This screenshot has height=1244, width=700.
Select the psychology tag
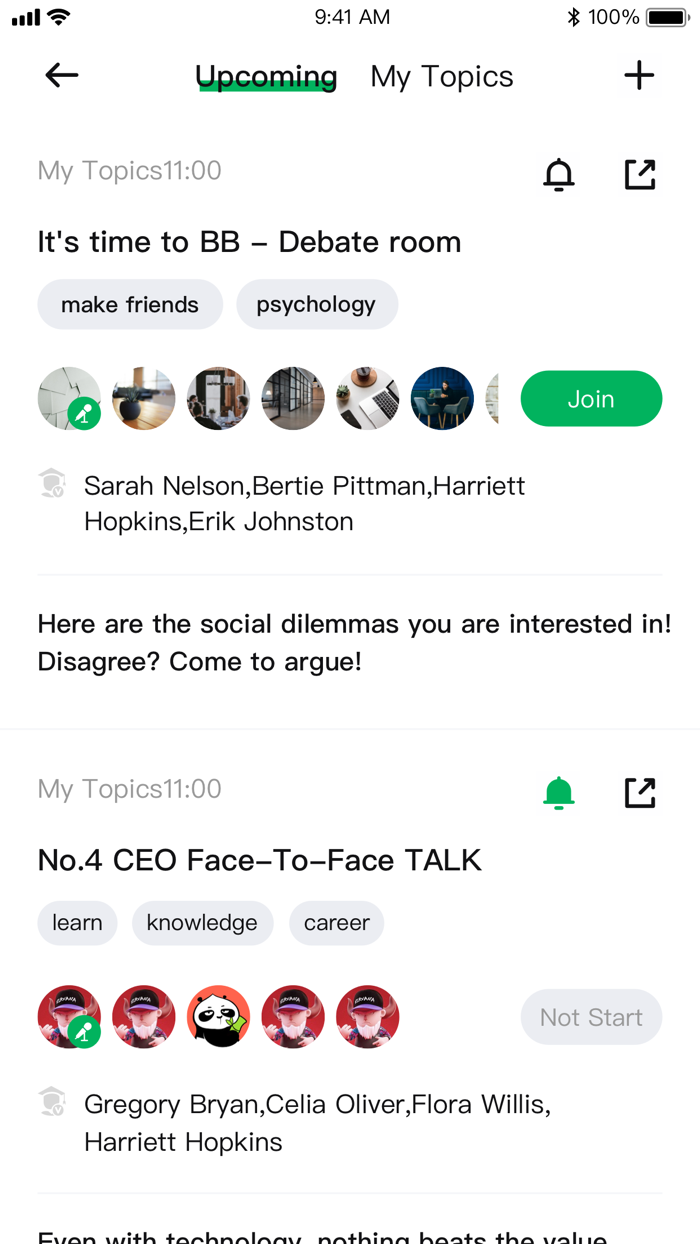coord(316,305)
